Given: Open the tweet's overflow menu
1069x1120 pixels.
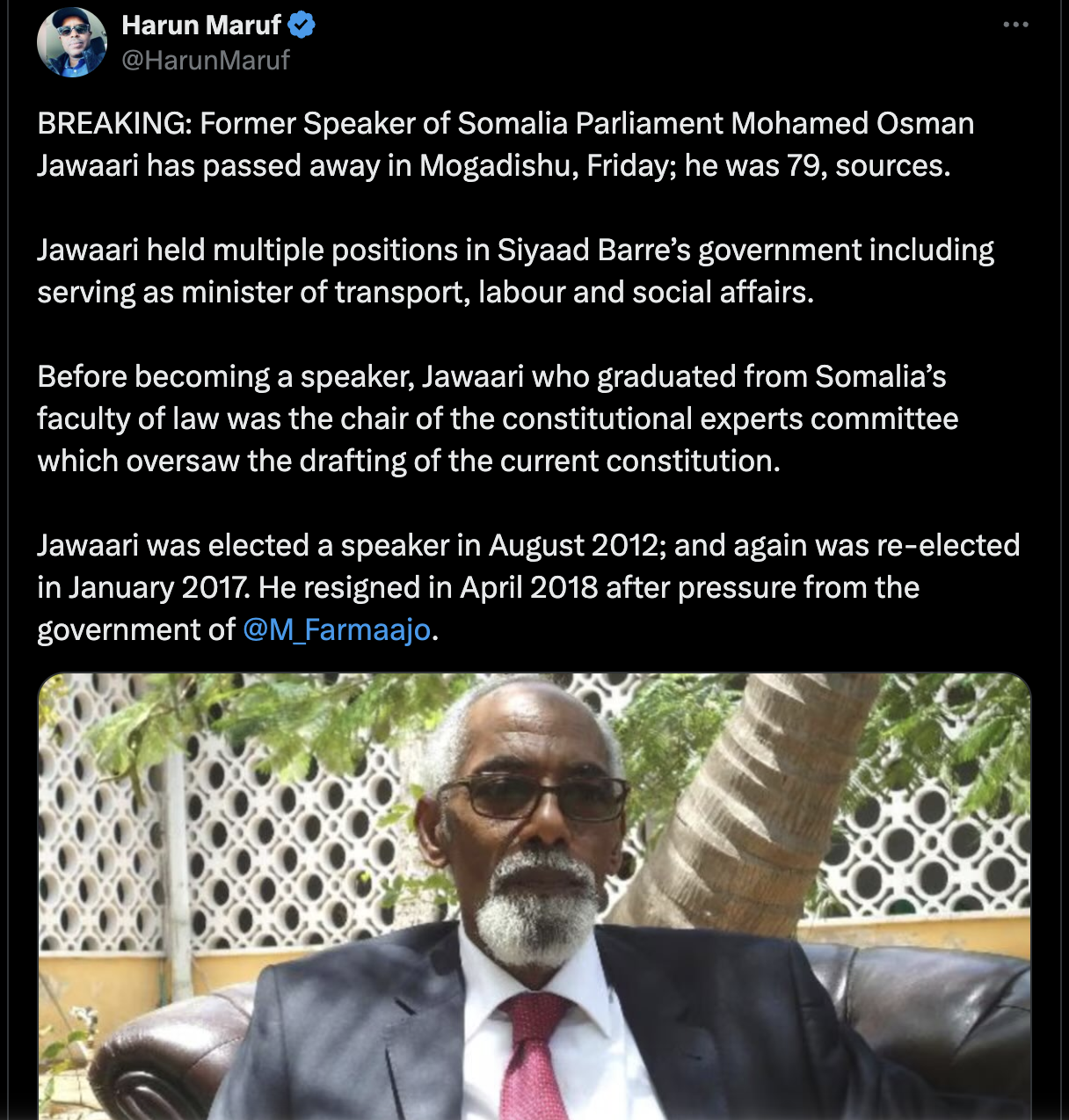Looking at the screenshot, I should pos(1015,25).
